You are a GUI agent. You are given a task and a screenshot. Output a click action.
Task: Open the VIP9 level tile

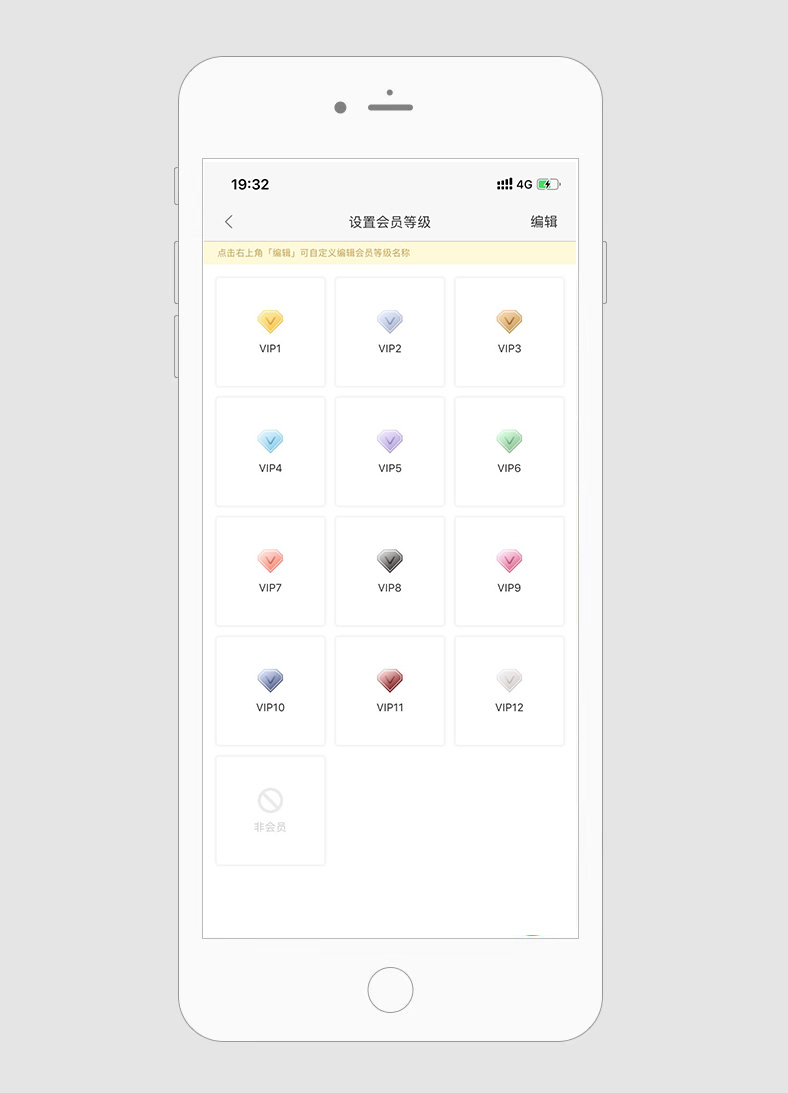tap(509, 571)
